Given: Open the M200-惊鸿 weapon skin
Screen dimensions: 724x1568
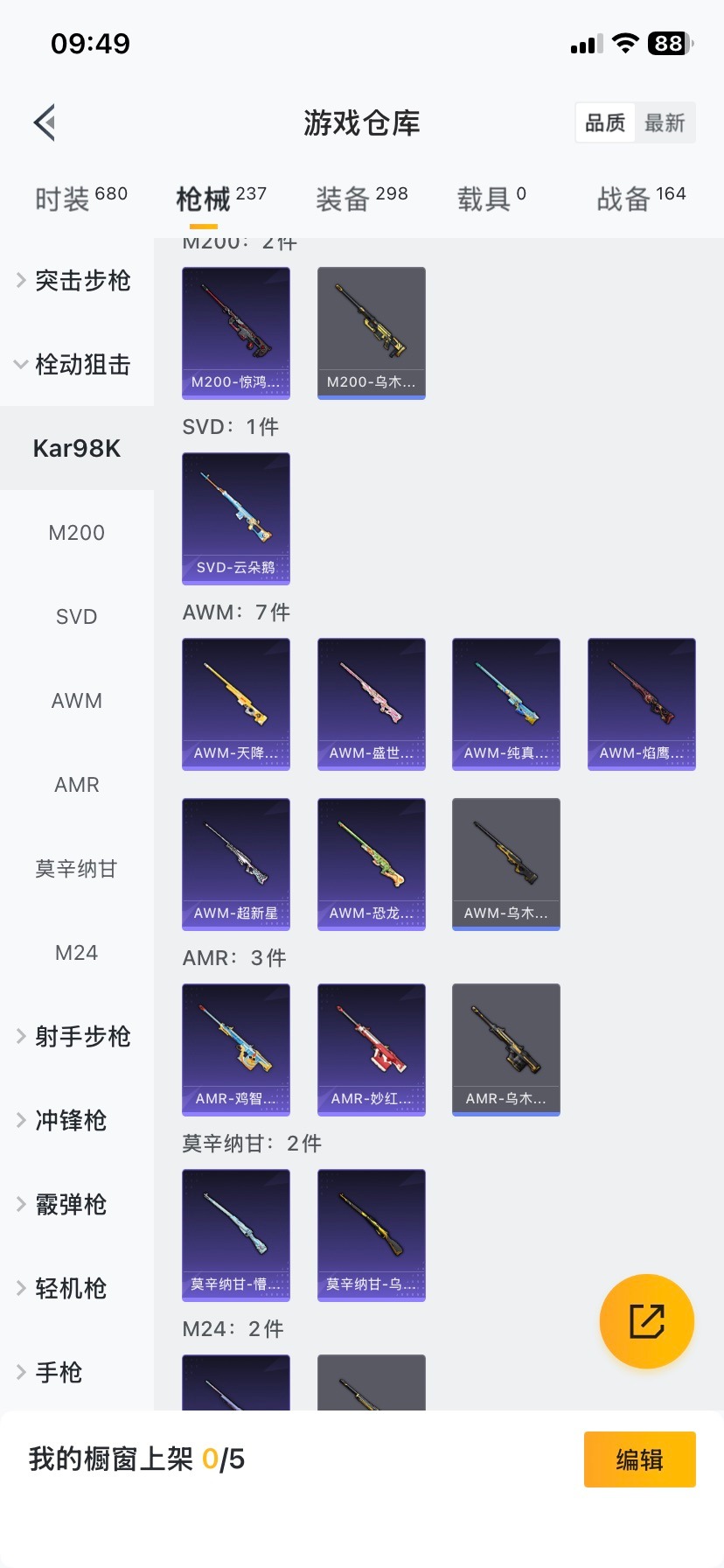Looking at the screenshot, I should (x=235, y=332).
